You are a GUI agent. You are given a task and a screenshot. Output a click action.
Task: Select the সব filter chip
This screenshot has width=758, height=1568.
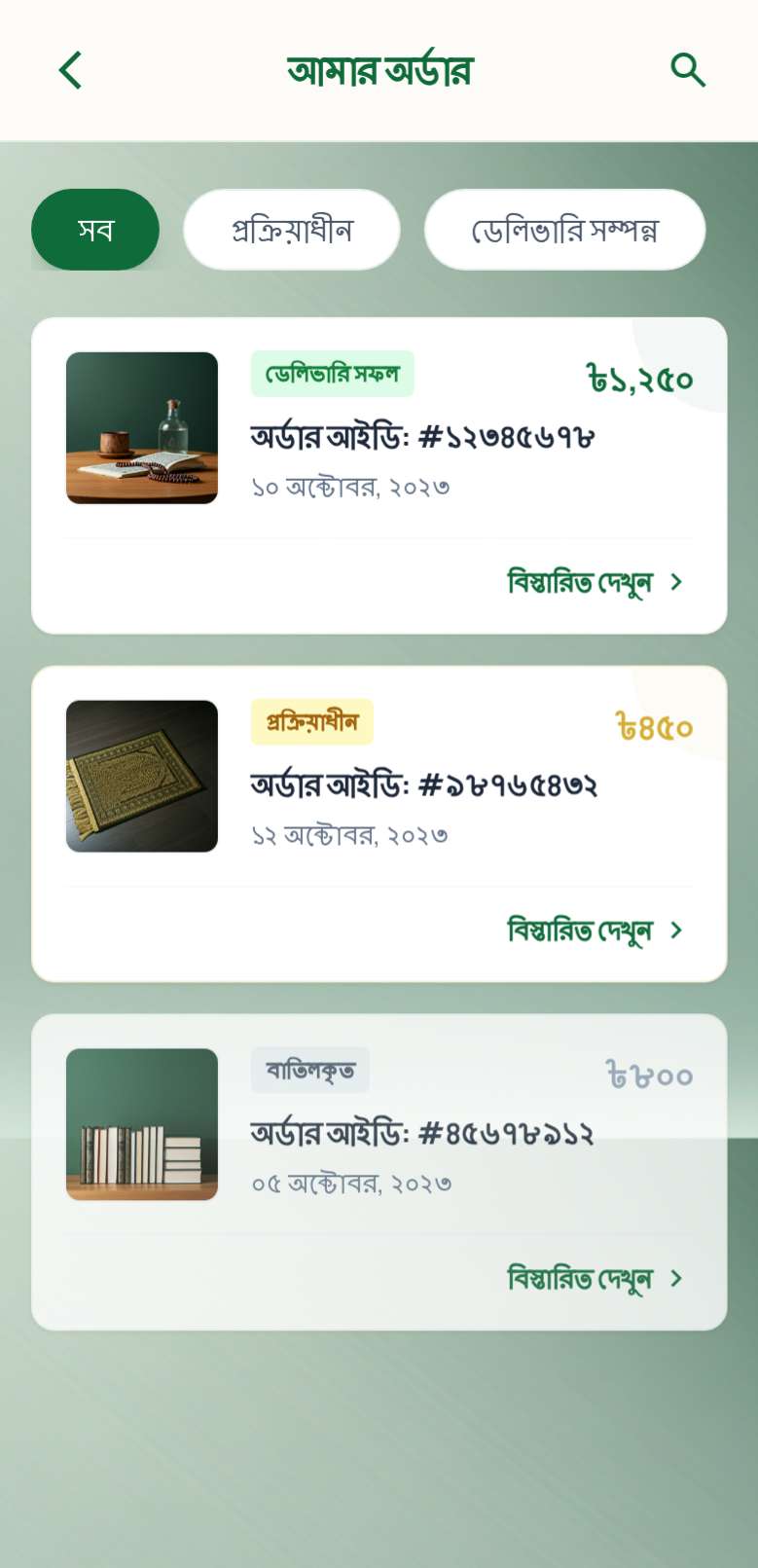point(95,230)
